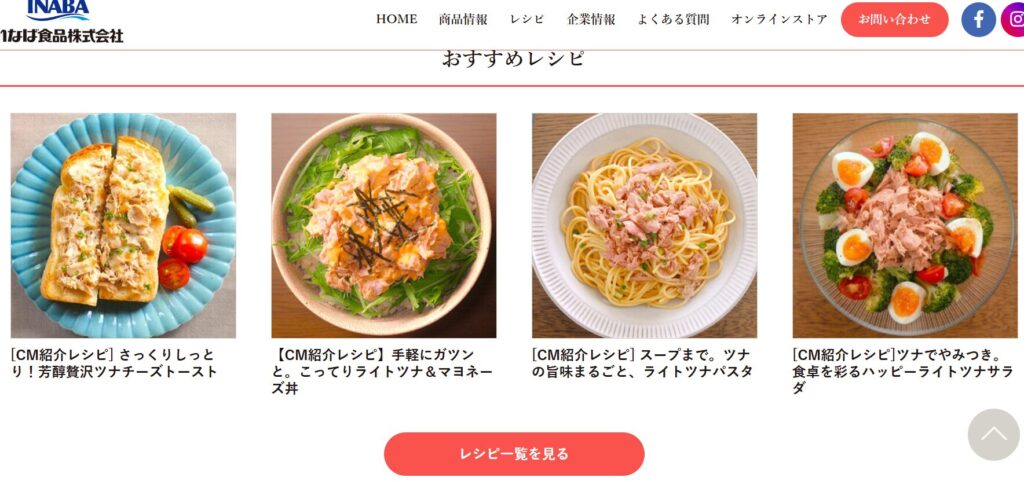View the ライトツナパスタ recipe
This screenshot has width=1024, height=492.
pyautogui.click(x=644, y=225)
